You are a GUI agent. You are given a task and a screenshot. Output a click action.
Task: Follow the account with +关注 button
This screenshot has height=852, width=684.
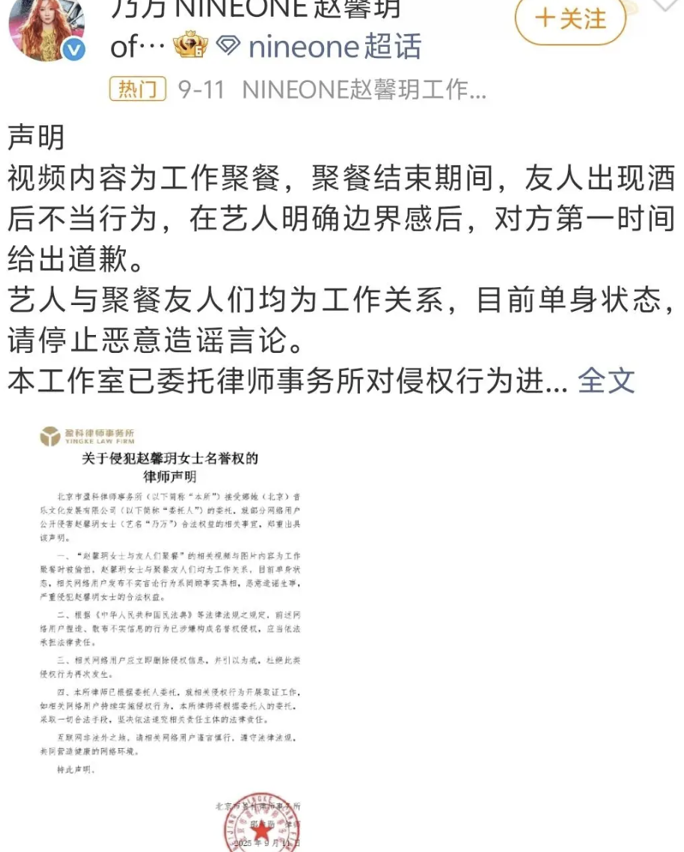pos(570,20)
